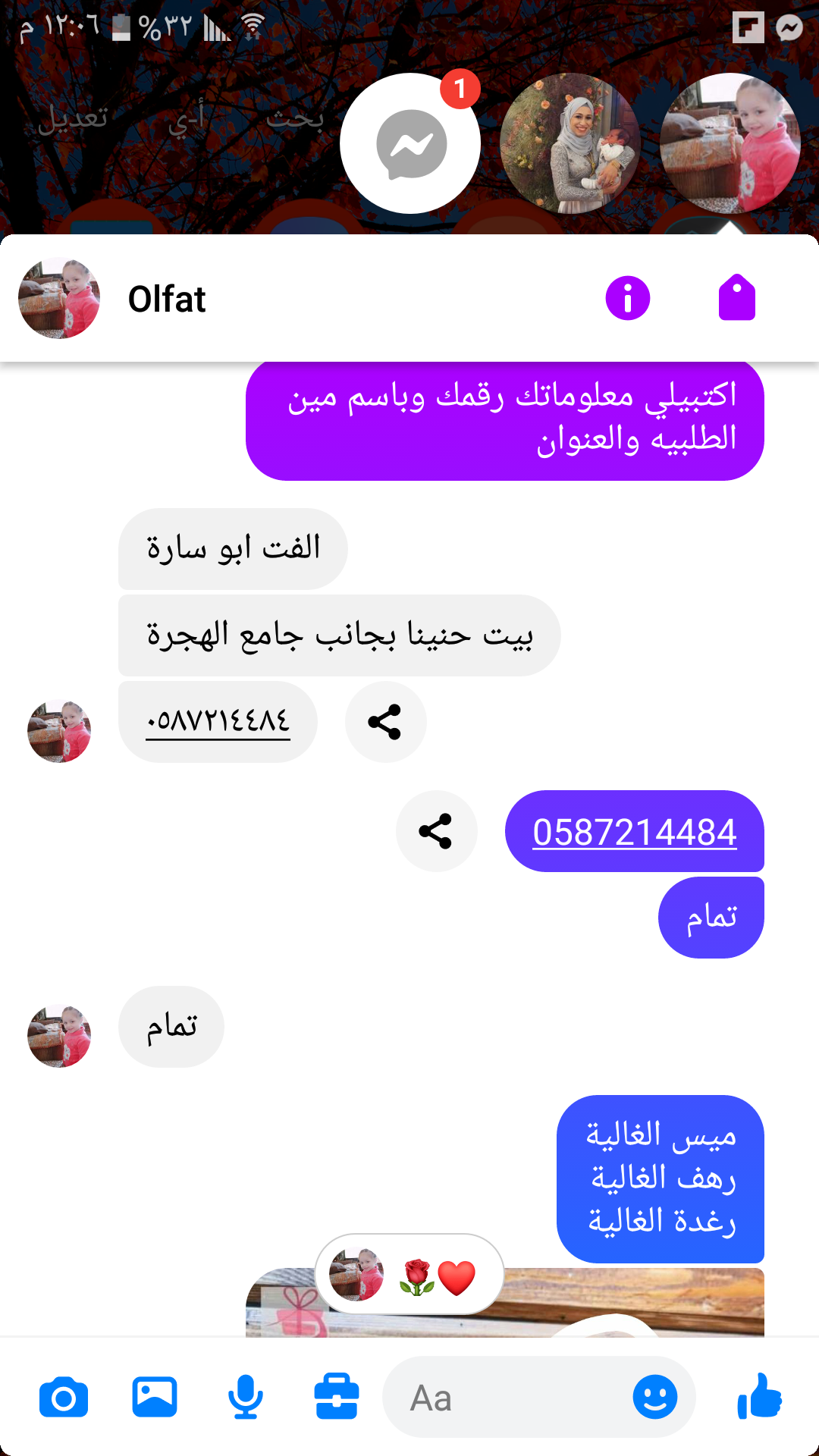Record a voice message with the microphone

[x=245, y=1398]
